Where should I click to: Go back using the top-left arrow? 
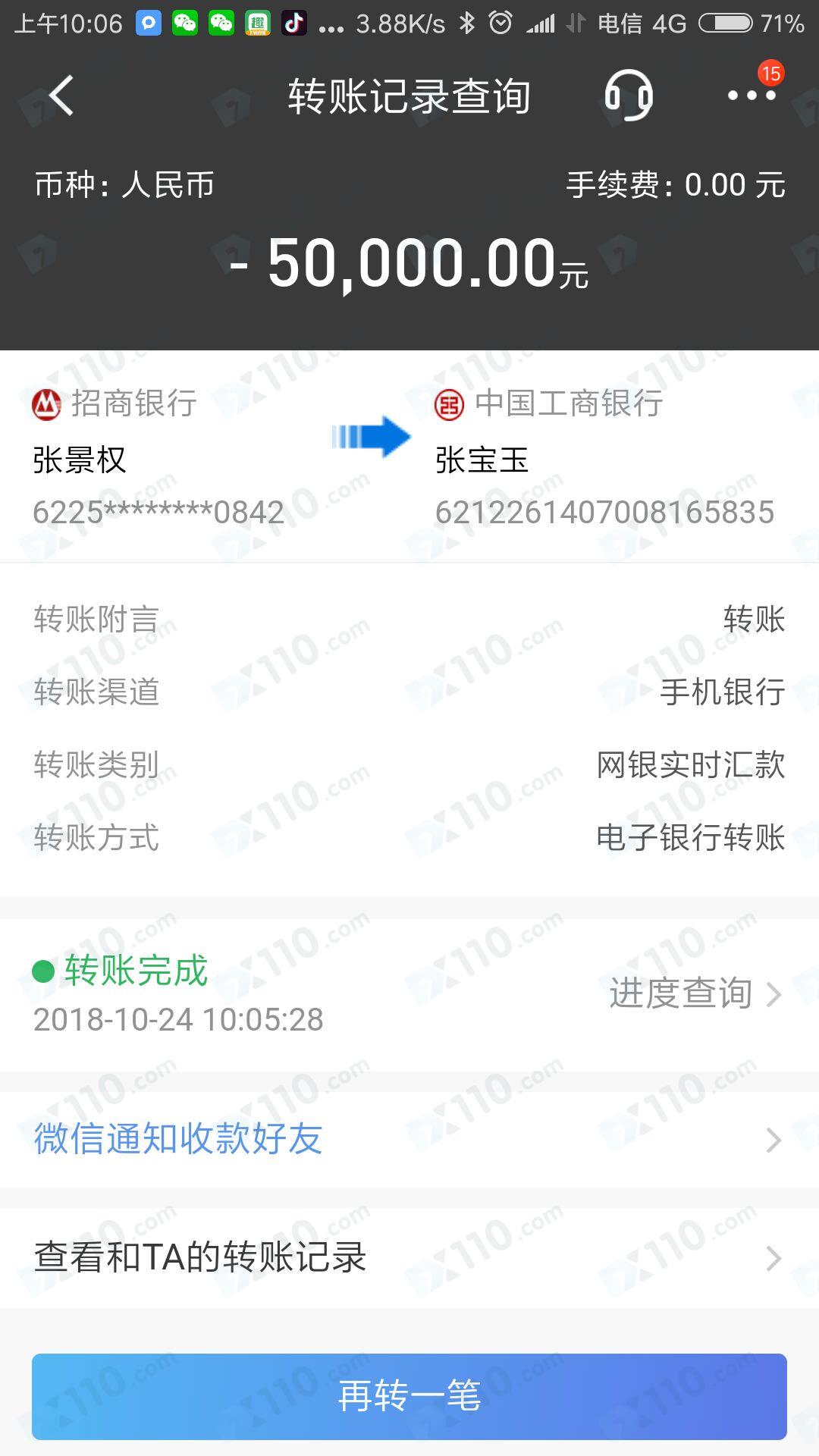pos(61,96)
